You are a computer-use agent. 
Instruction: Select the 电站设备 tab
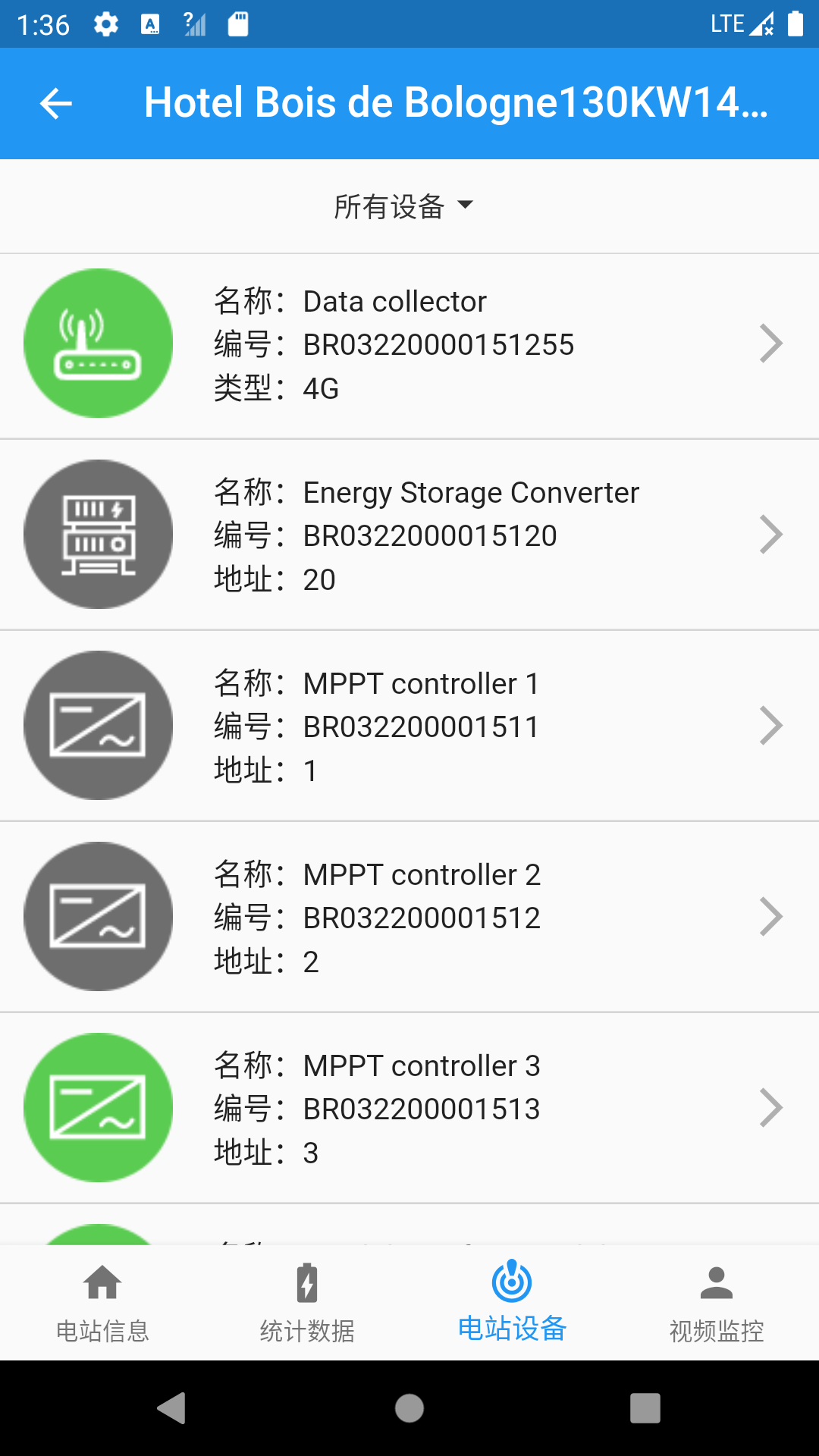click(512, 1303)
